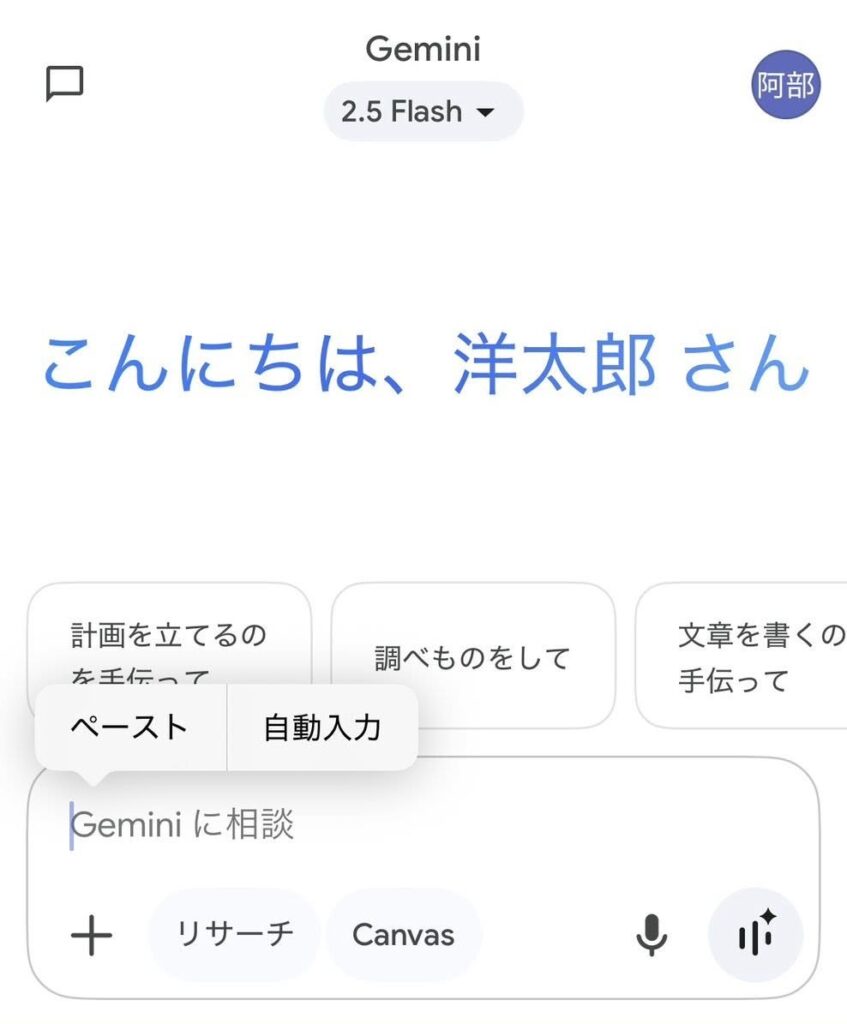Open the chat history icon
Image resolution: width=847 pixels, height=1024 pixels.
tap(65, 84)
